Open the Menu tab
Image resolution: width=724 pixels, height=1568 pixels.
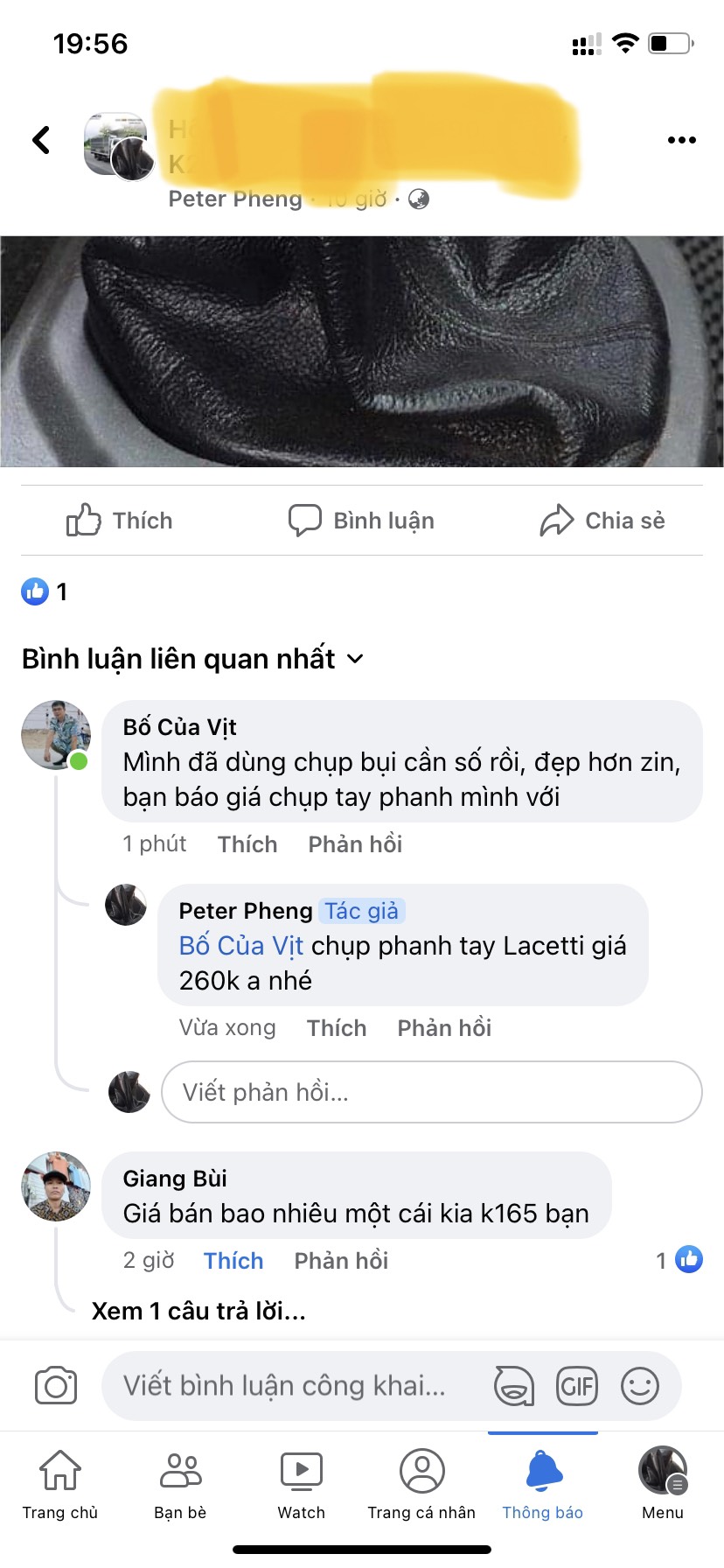663,1485
